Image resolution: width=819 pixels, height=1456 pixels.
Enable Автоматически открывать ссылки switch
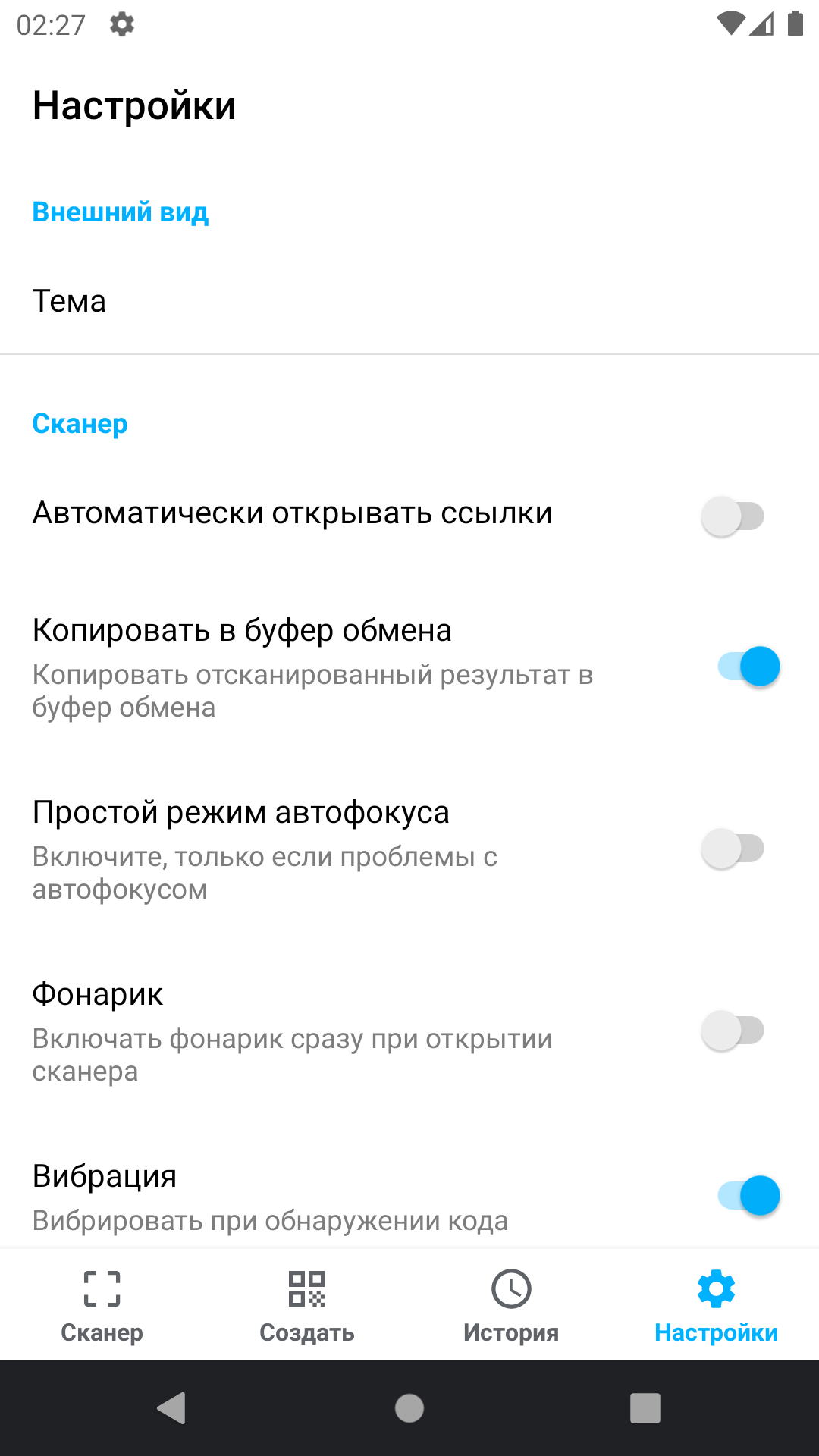tap(733, 516)
